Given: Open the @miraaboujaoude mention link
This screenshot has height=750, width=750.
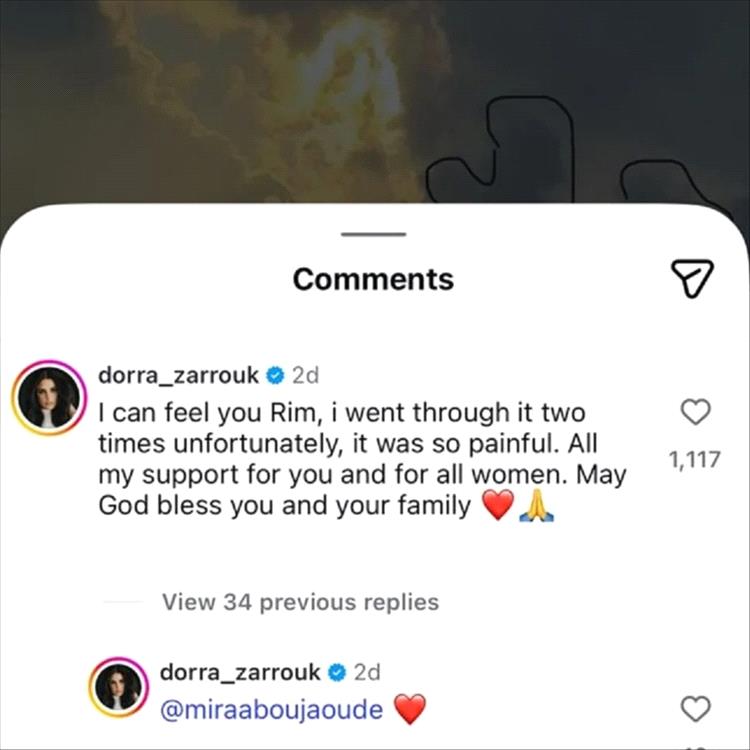Looking at the screenshot, I should pyautogui.click(x=271, y=710).
